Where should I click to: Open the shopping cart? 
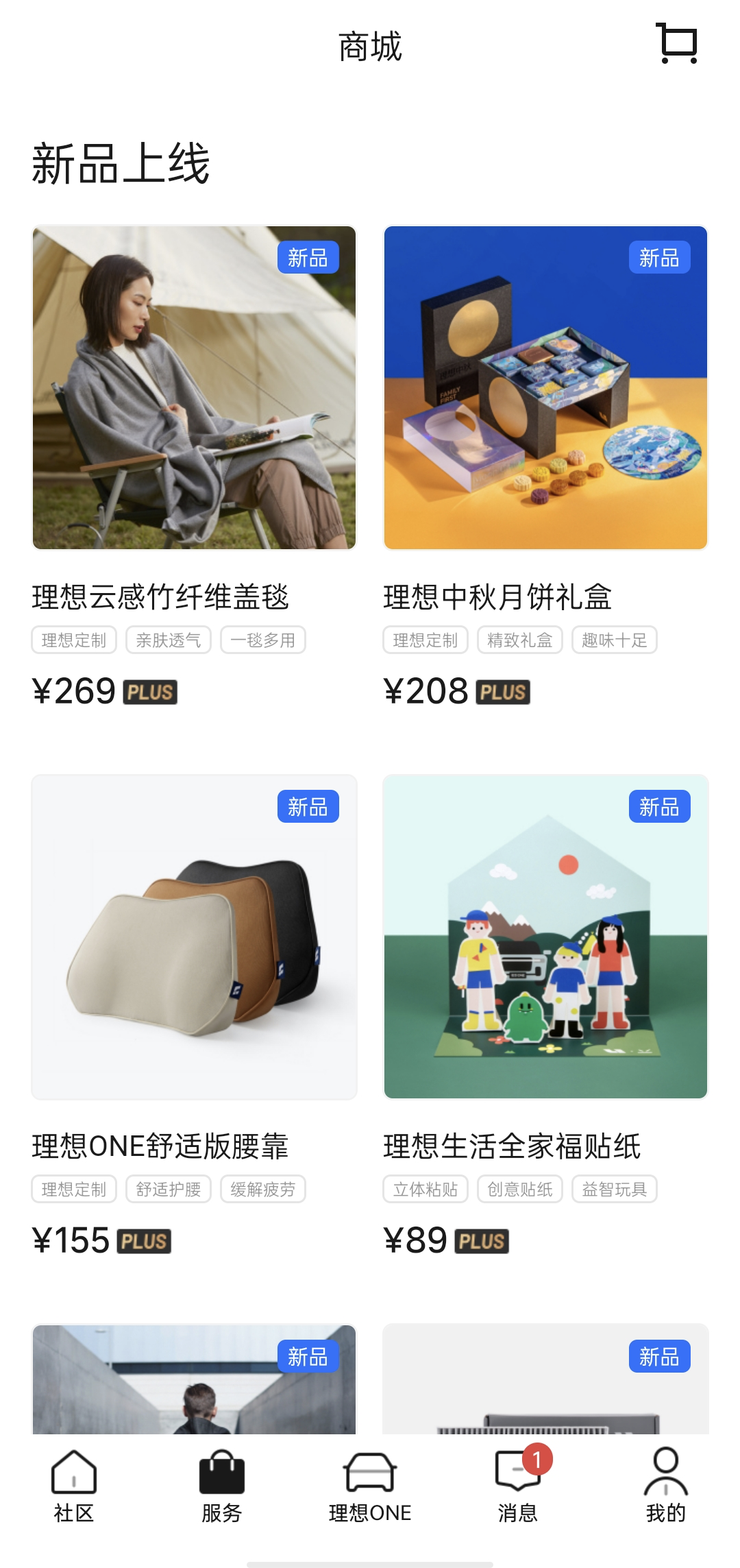click(x=678, y=44)
